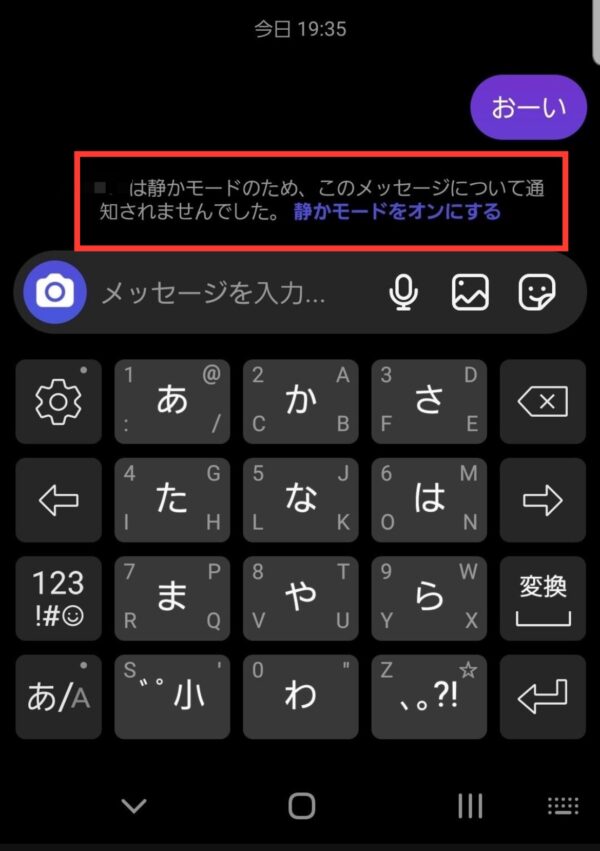This screenshot has width=600, height=851.
Task: Move cursor right with arrow key
Action: 543,501
